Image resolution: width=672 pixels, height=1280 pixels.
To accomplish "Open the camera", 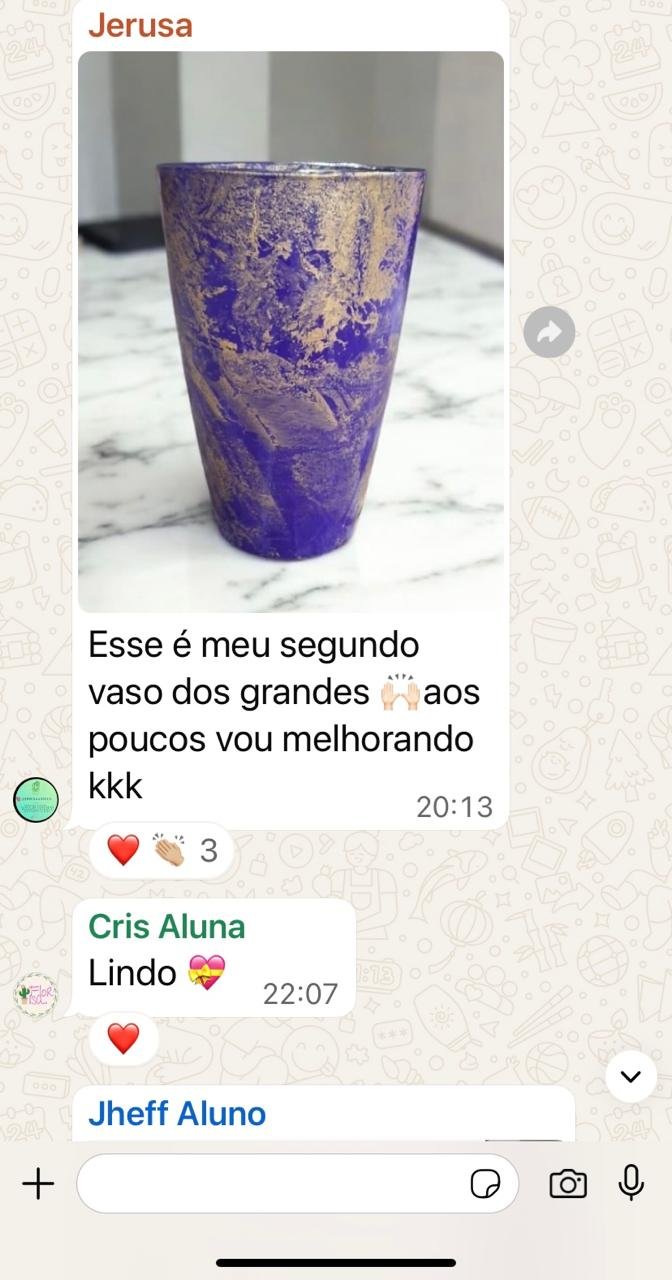I will tap(568, 1184).
